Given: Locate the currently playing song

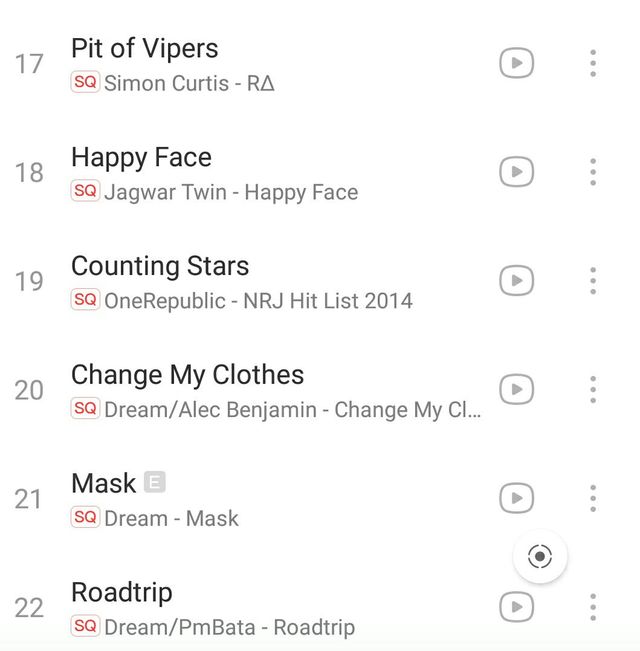Looking at the screenshot, I should click(540, 557).
